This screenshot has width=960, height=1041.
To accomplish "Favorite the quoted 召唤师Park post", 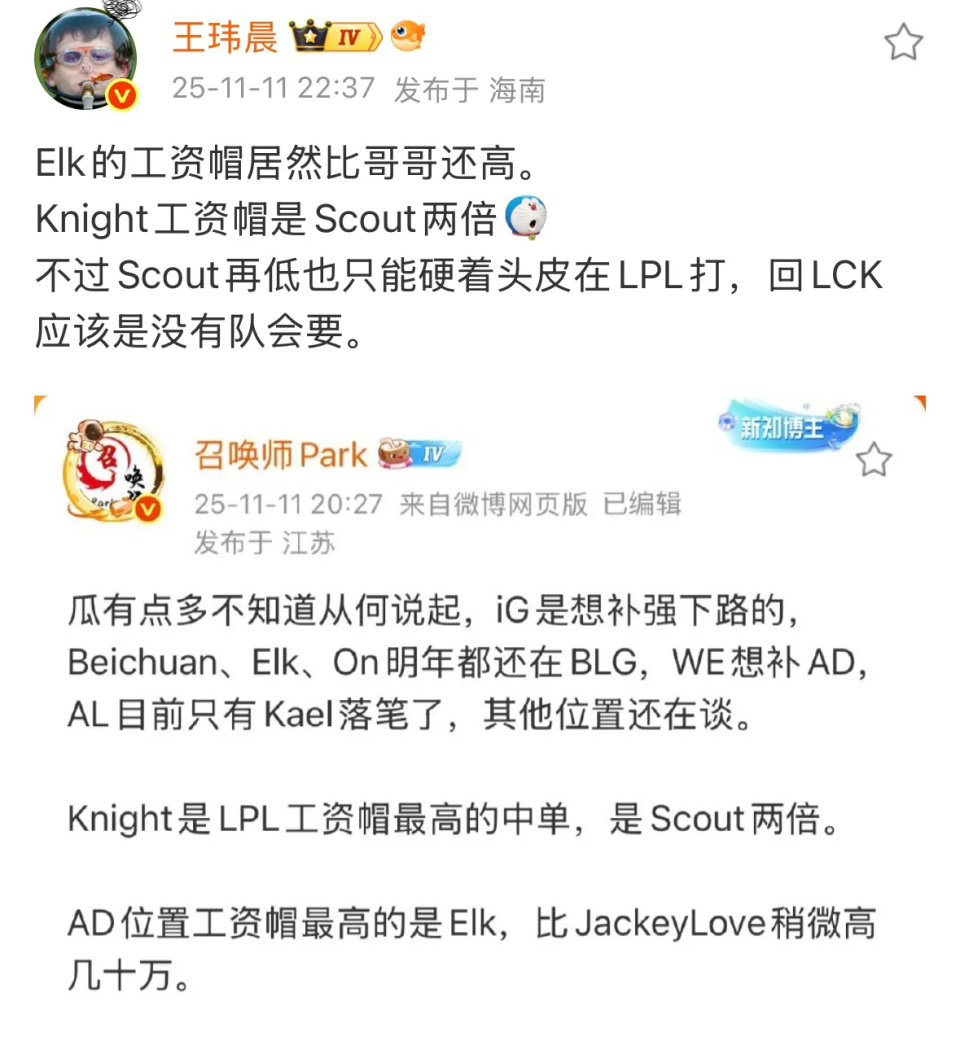I will pos(873,460).
